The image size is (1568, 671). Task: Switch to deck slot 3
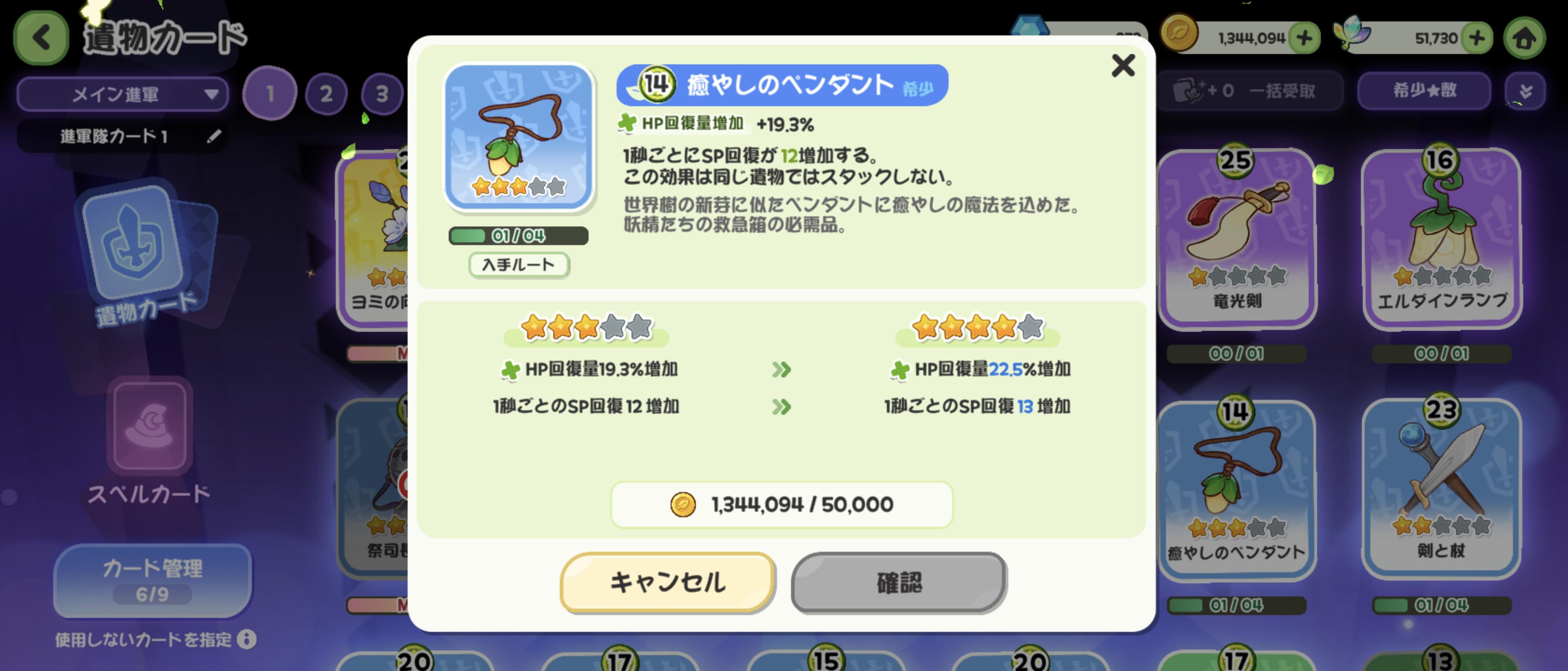382,93
